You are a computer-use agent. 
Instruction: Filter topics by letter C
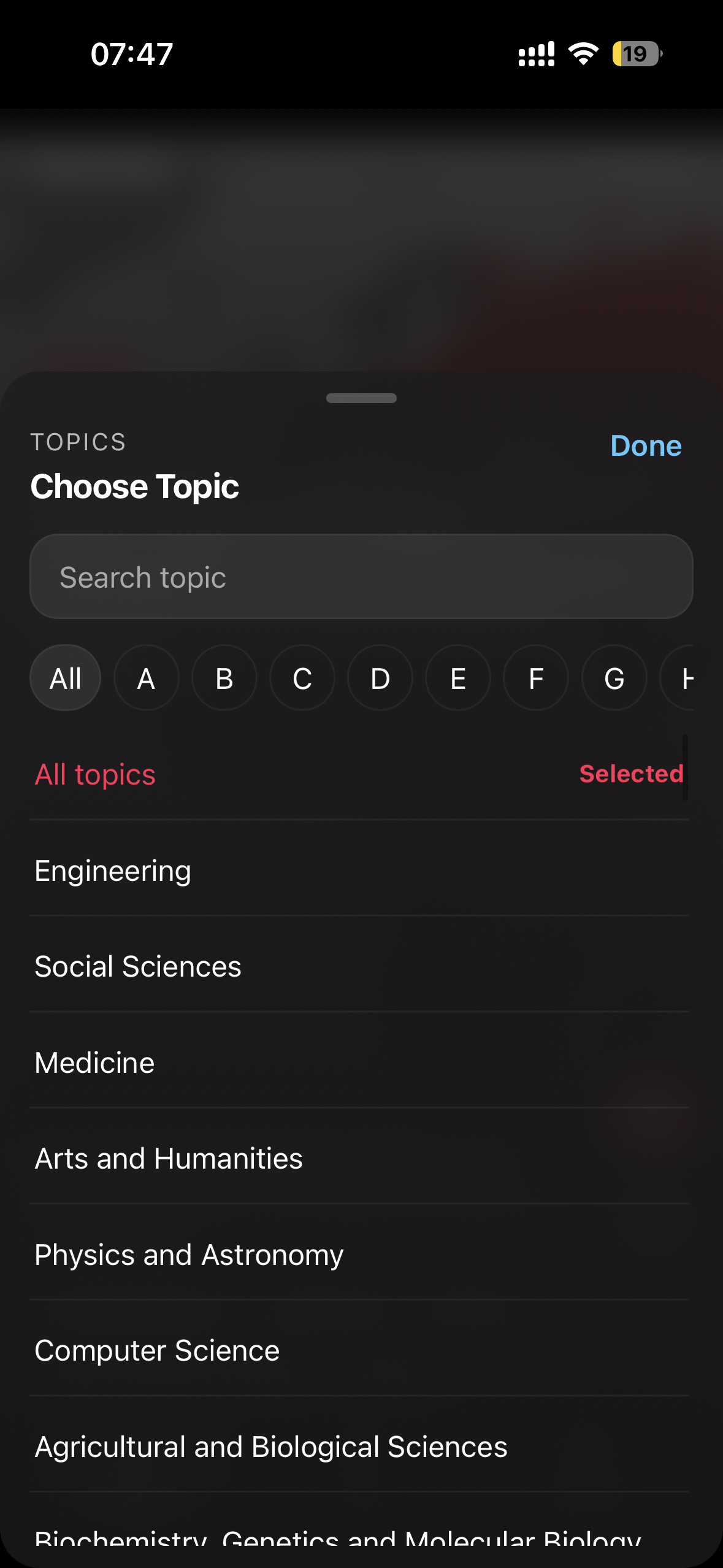[x=301, y=678]
